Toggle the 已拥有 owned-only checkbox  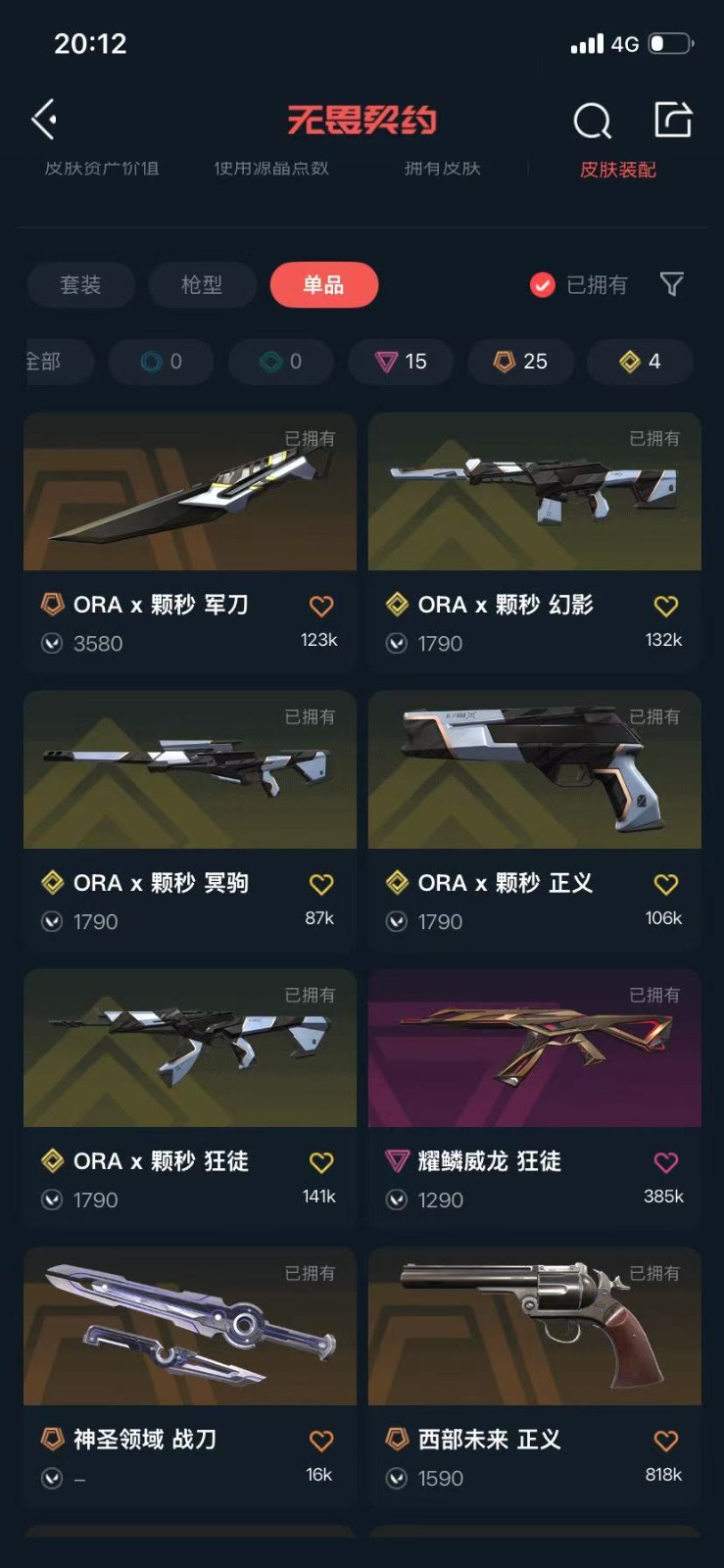542,285
